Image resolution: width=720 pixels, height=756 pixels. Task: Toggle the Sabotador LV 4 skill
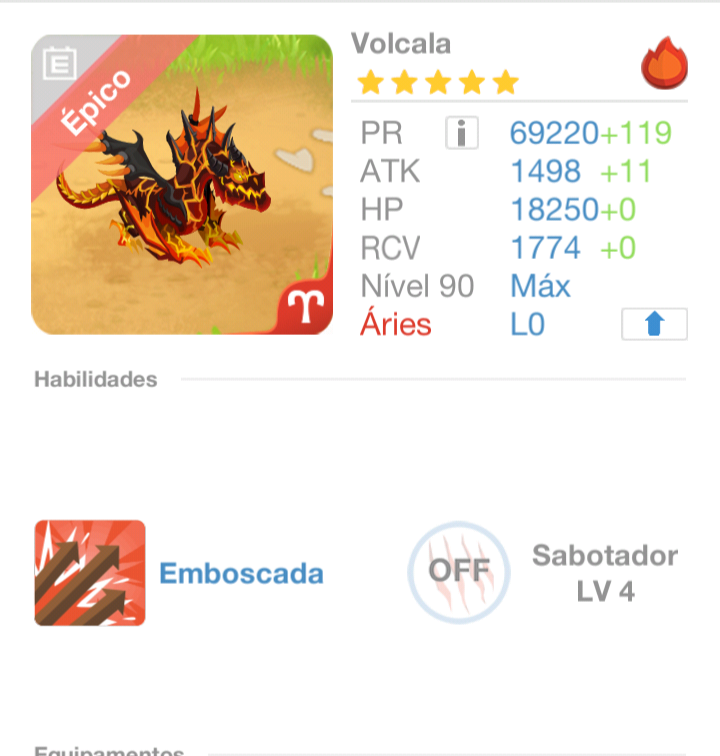[459, 573]
